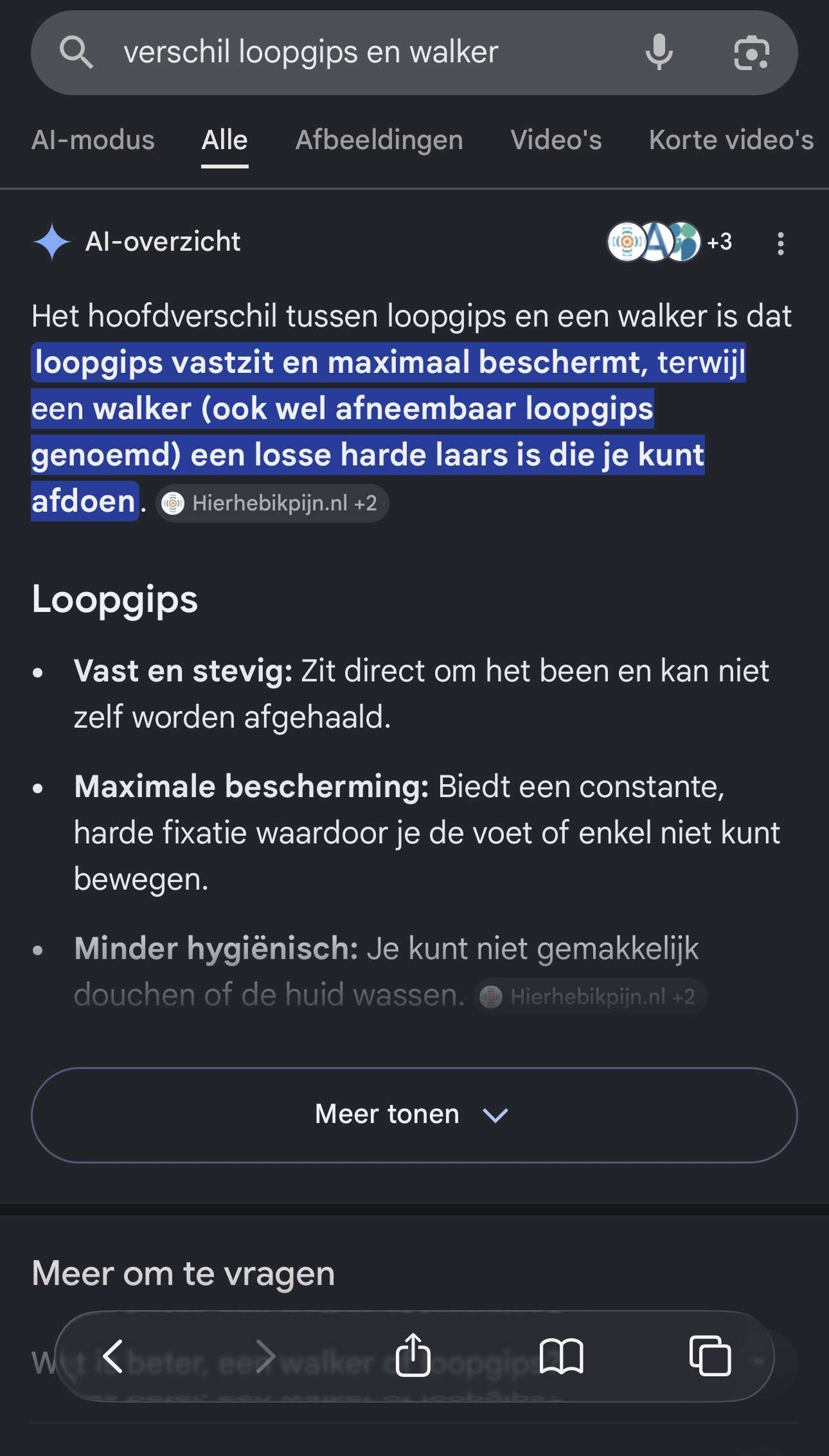Select the Afbeeldingen tab
This screenshot has height=1456, width=829.
tap(379, 140)
